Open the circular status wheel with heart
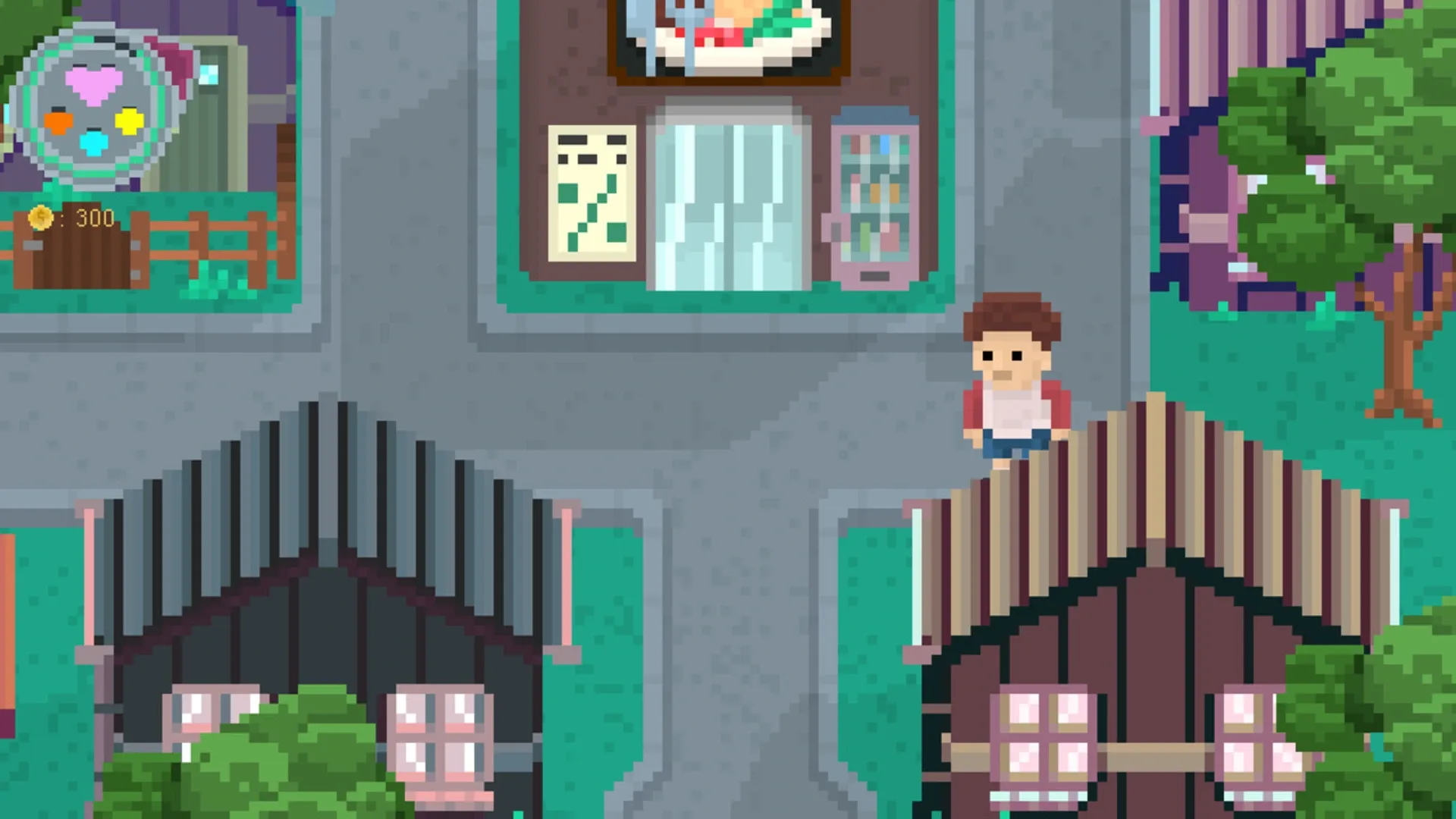Image resolution: width=1456 pixels, height=819 pixels. (x=94, y=107)
